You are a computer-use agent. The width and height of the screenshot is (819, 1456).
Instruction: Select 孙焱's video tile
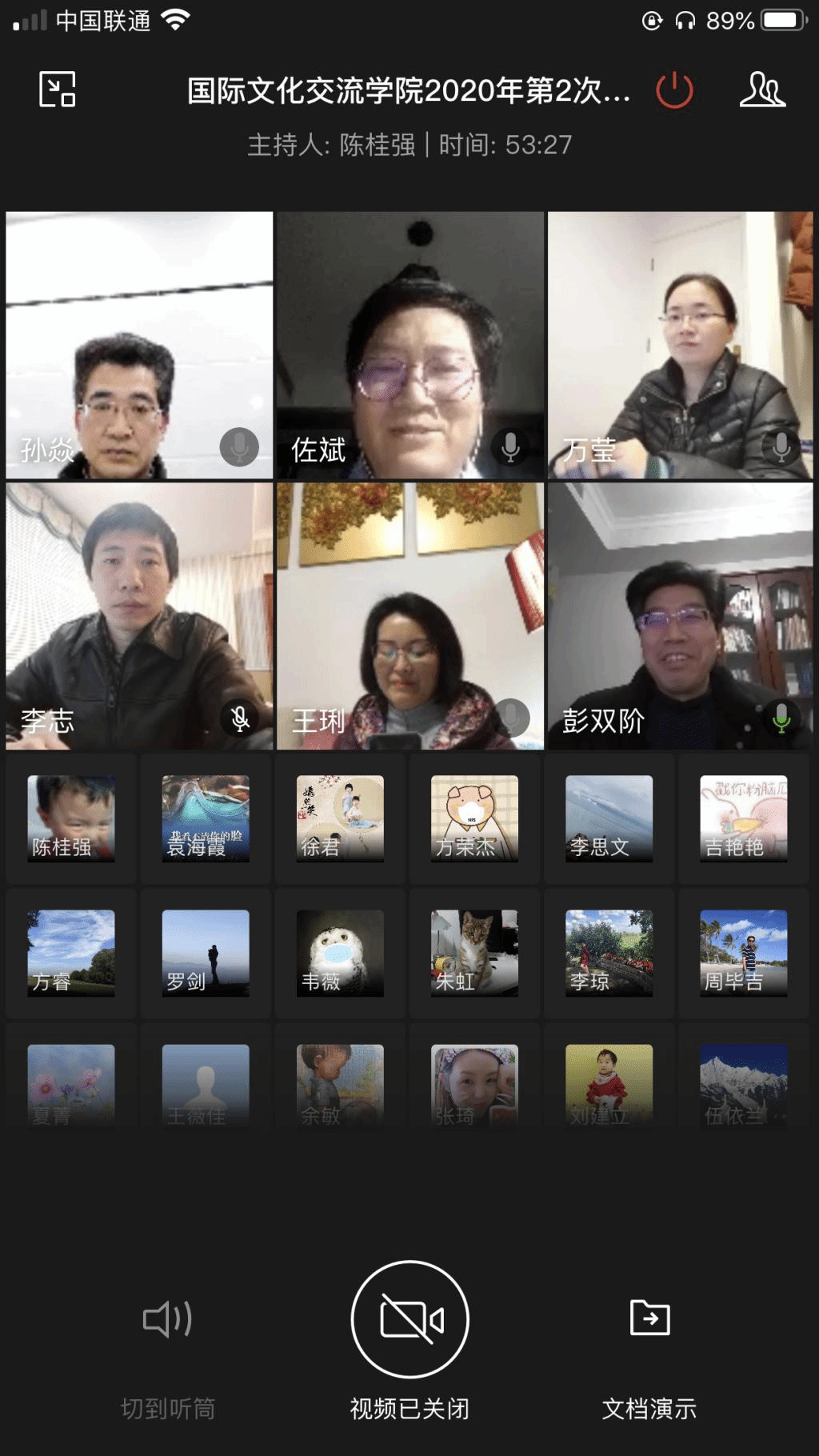coord(139,345)
